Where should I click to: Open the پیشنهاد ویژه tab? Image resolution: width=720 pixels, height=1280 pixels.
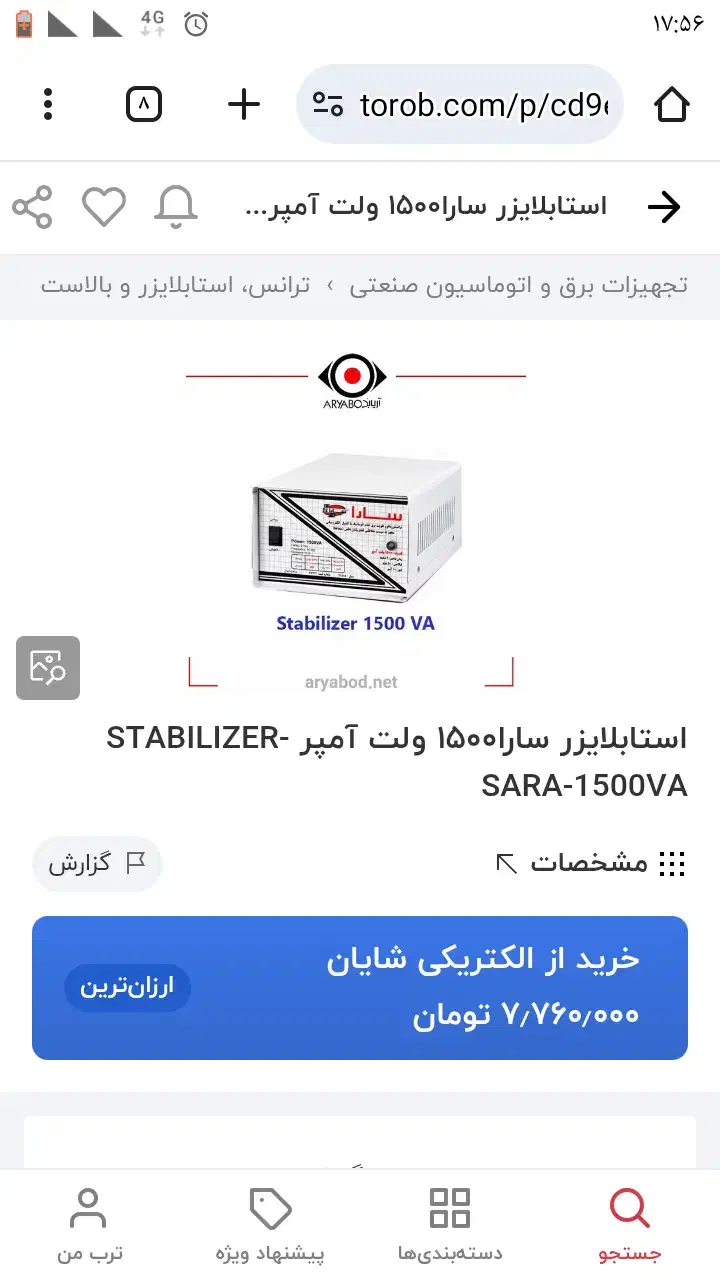click(270, 1225)
